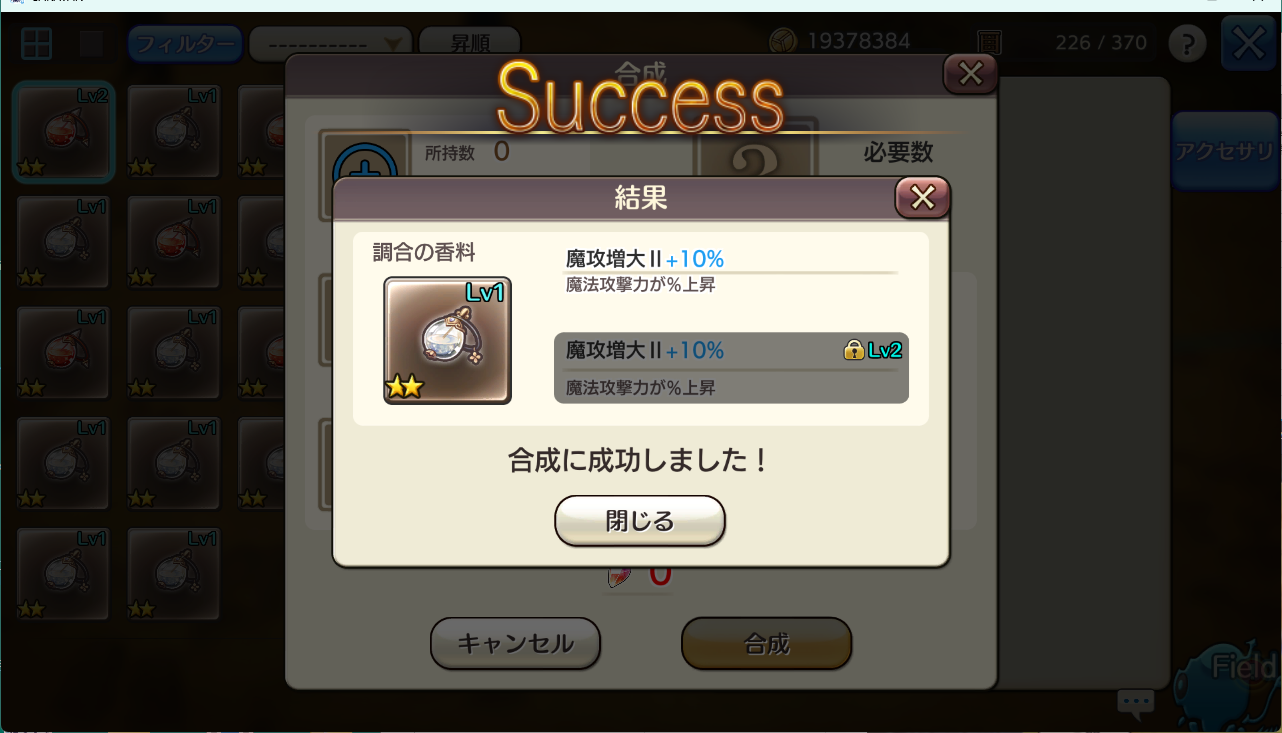This screenshot has height=733, width=1282.
Task: Close the 合成 window with X
Action: point(970,73)
